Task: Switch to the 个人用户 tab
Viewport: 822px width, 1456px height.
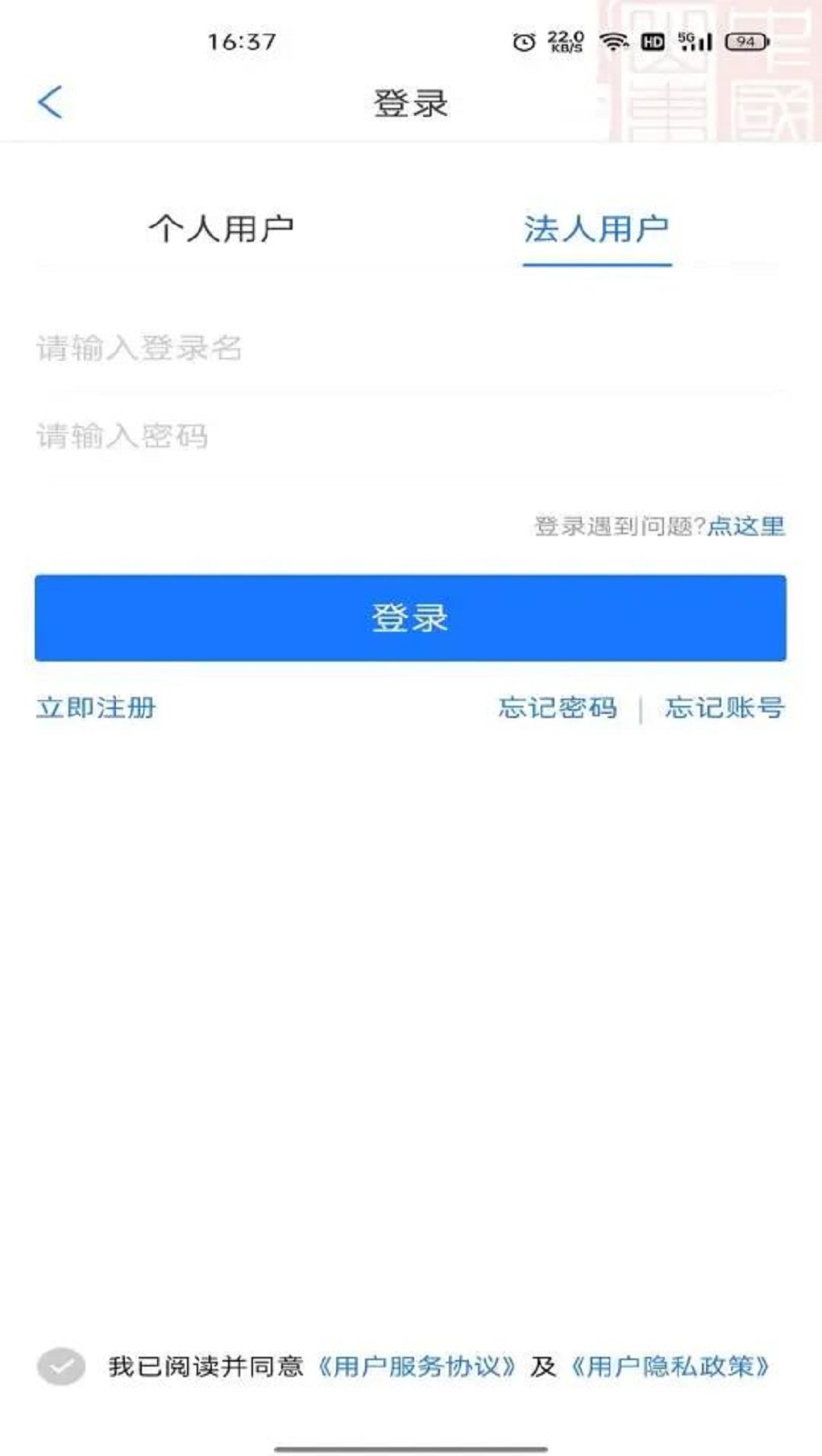Action: (x=221, y=229)
